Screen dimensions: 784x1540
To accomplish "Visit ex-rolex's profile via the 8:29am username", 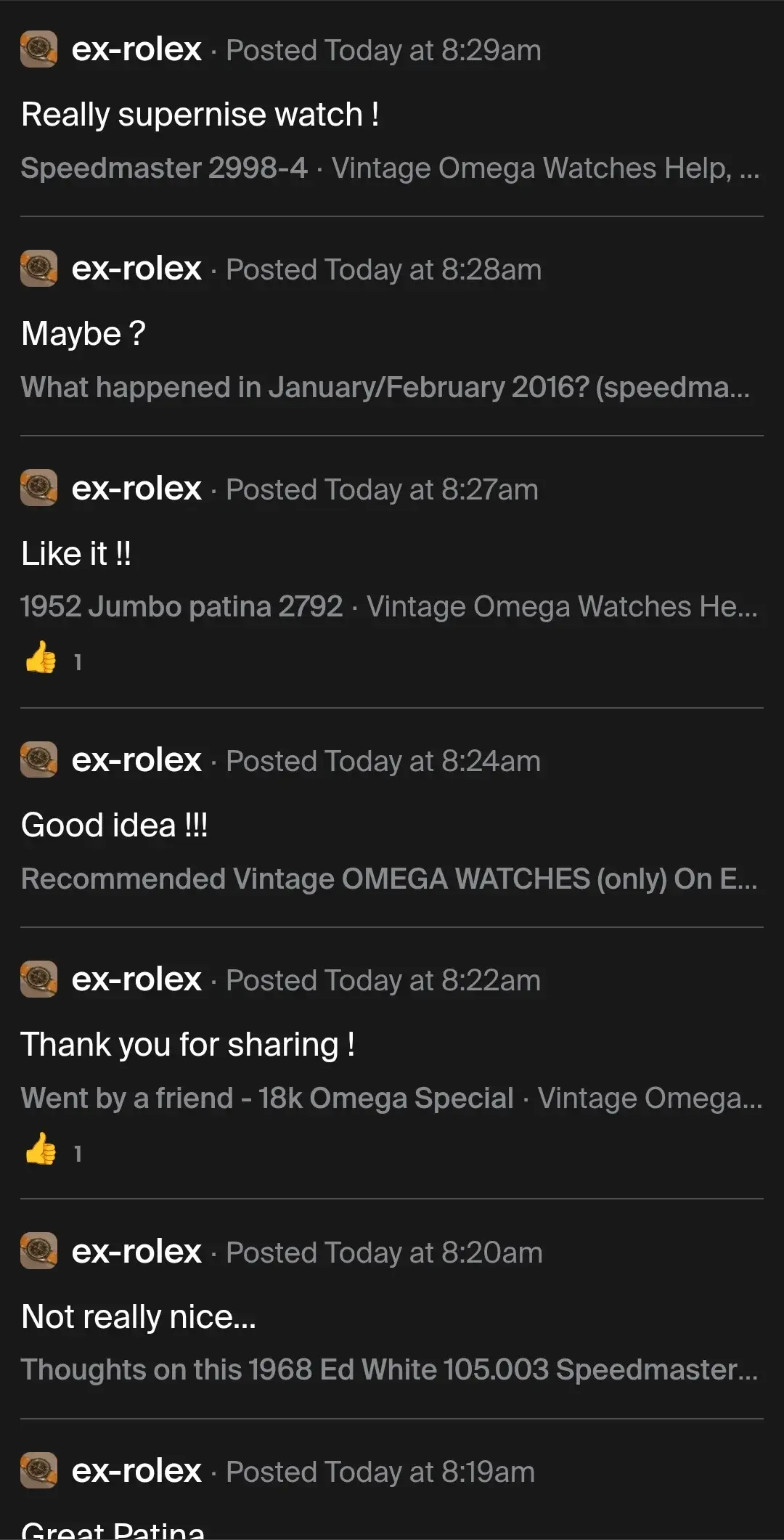I will click(x=136, y=50).
